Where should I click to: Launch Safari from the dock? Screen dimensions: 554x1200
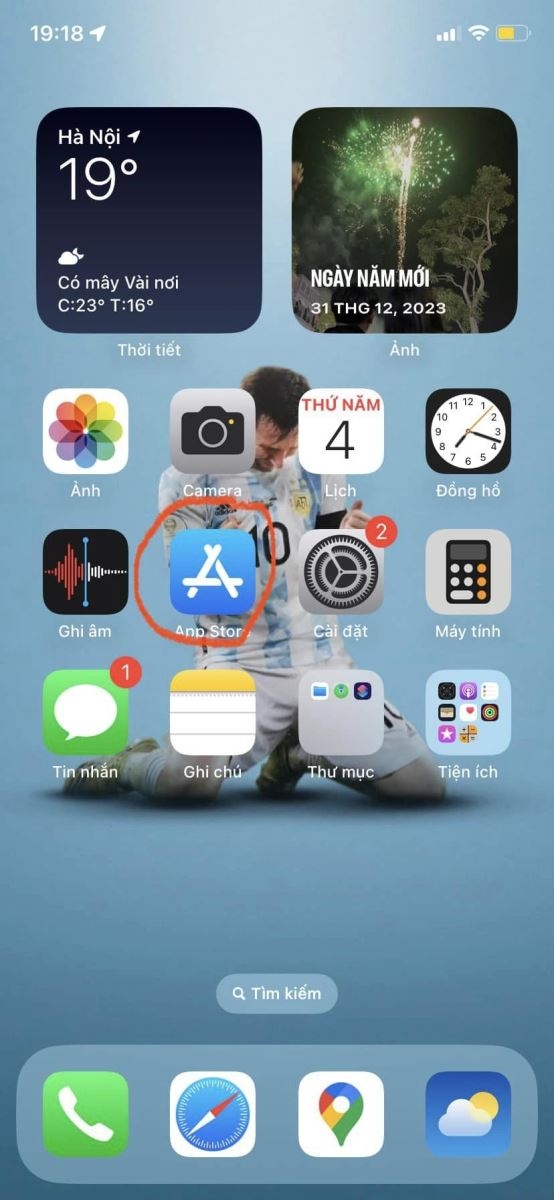pyautogui.click(x=212, y=1114)
